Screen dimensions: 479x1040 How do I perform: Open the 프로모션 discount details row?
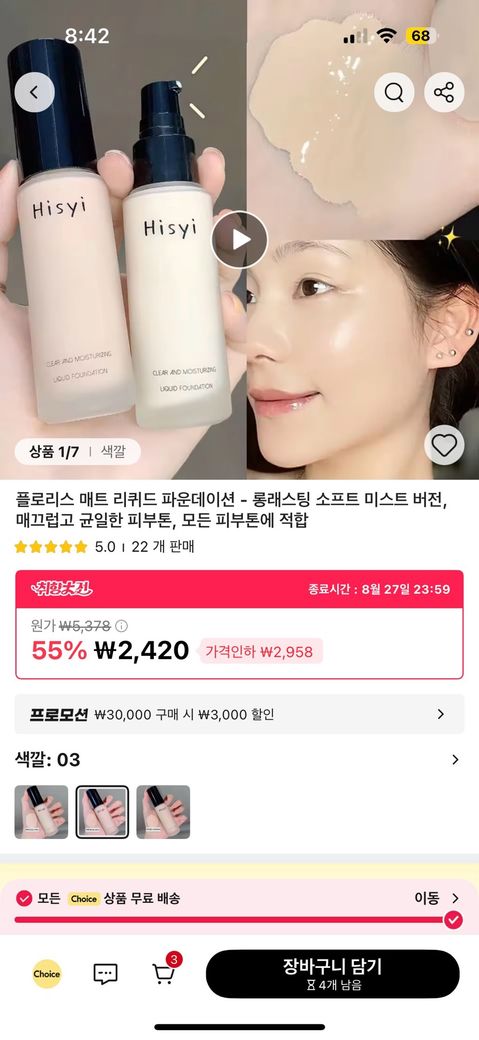point(240,714)
